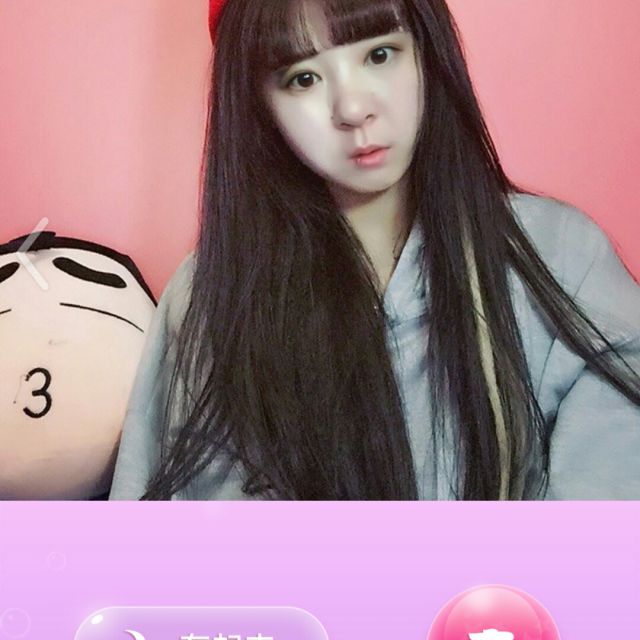Tap the purple pill button with moon icon

(201, 627)
